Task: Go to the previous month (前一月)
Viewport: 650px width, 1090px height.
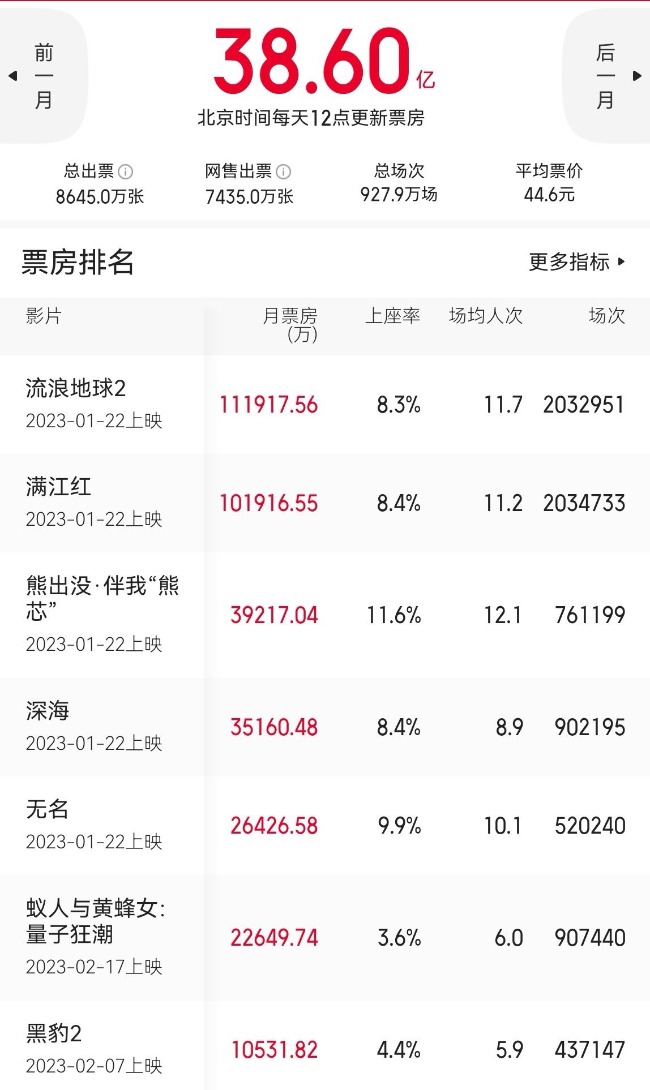Action: pos(43,76)
